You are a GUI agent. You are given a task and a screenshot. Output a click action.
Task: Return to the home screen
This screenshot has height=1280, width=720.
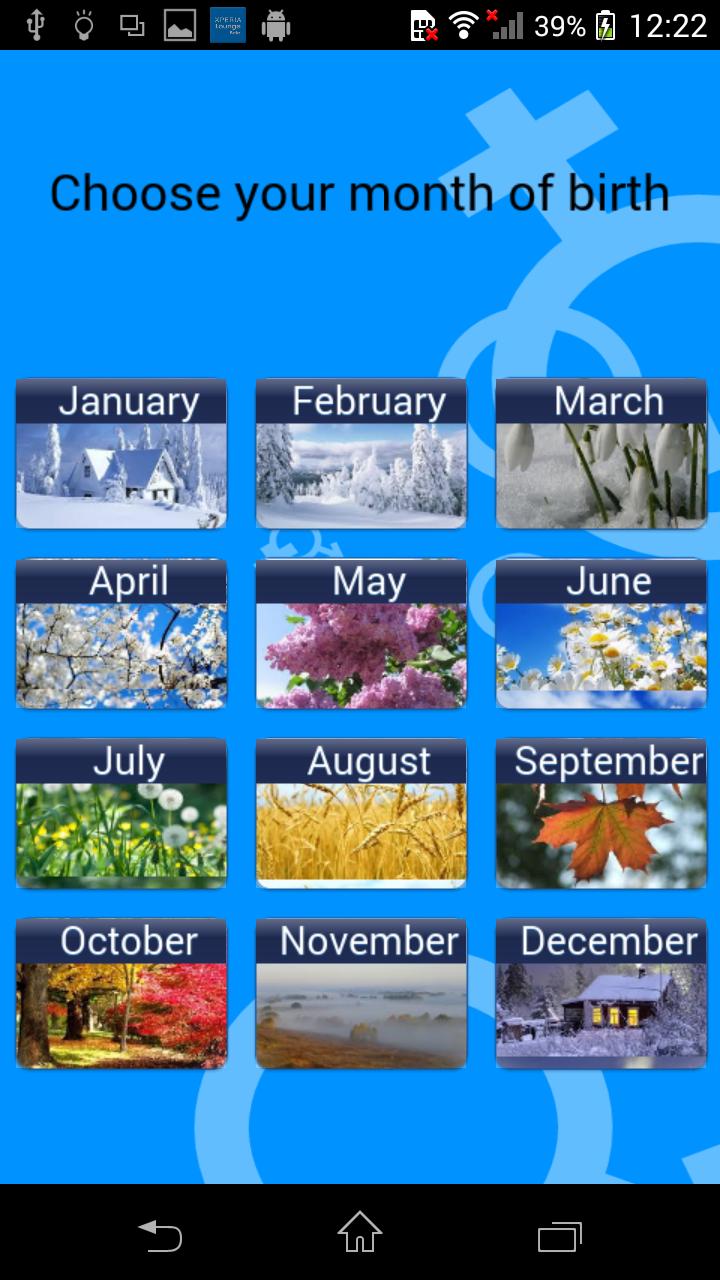click(x=360, y=1233)
